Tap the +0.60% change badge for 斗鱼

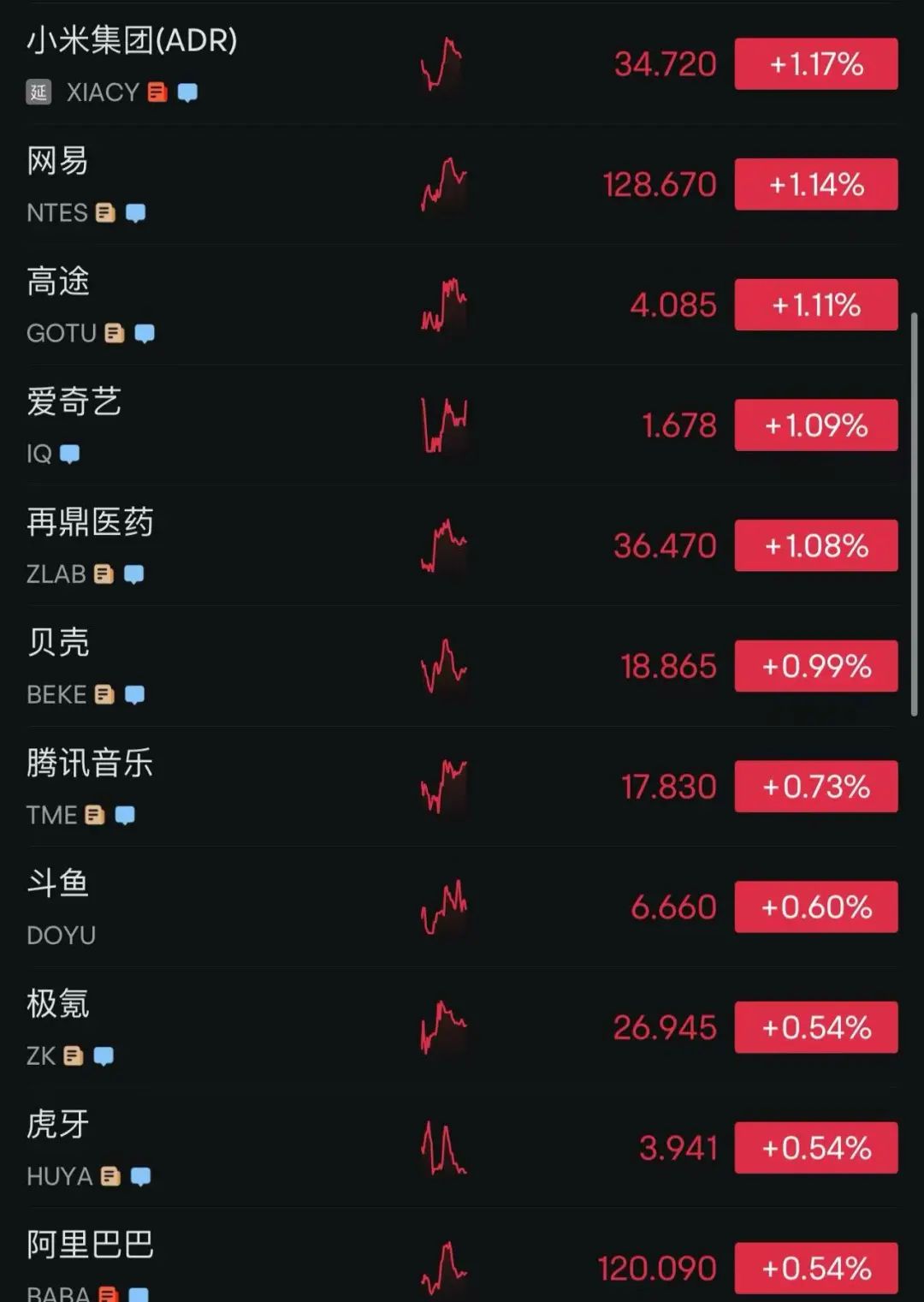(x=816, y=907)
